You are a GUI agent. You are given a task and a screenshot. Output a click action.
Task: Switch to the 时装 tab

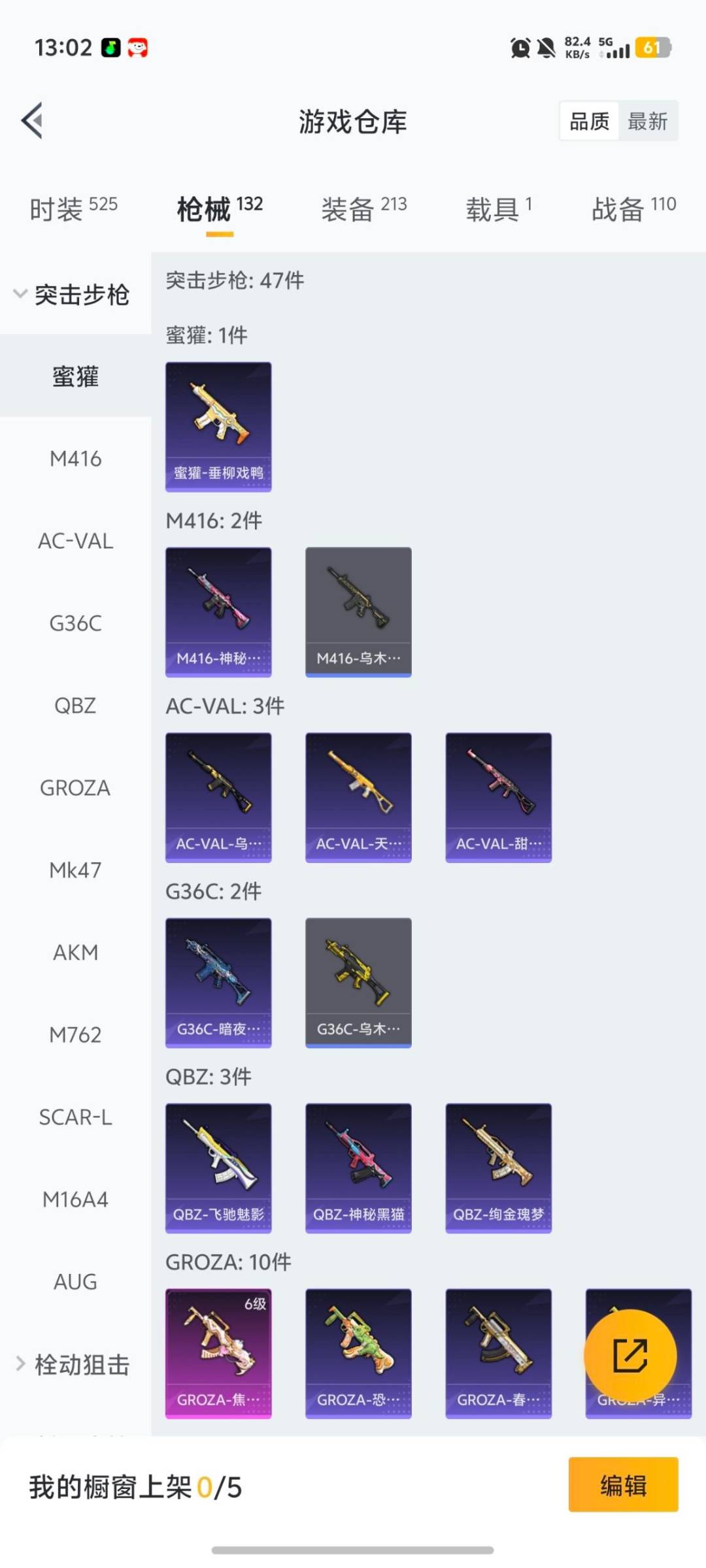point(73,209)
